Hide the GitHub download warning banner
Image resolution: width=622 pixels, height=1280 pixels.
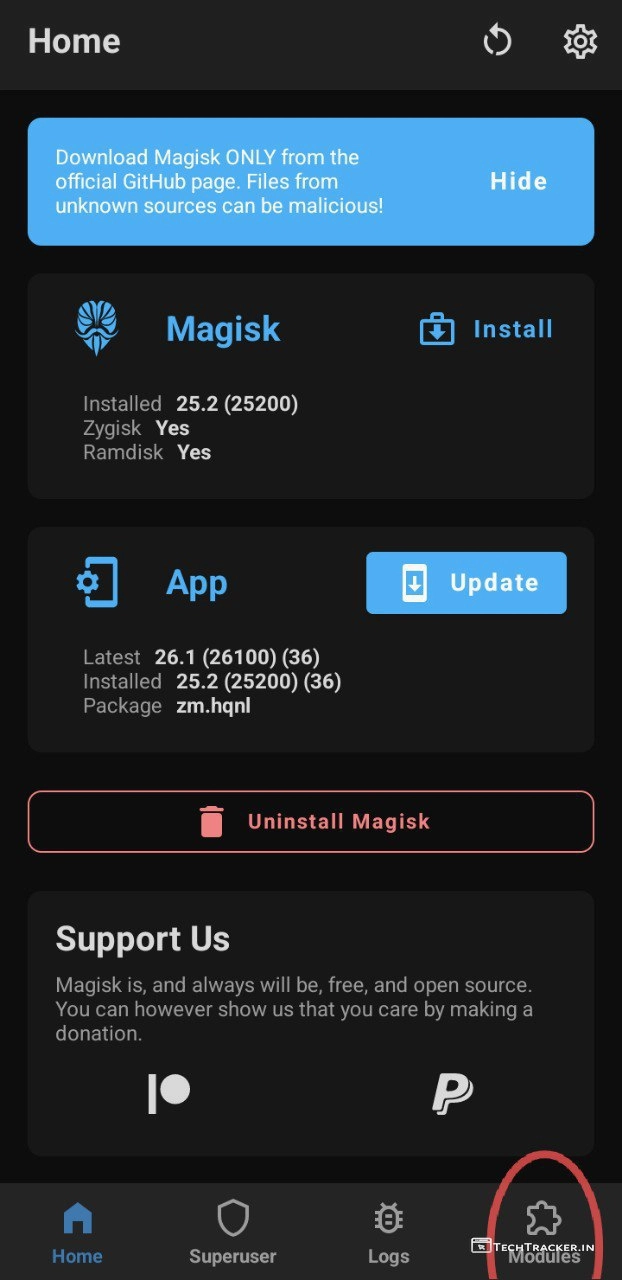pos(518,181)
